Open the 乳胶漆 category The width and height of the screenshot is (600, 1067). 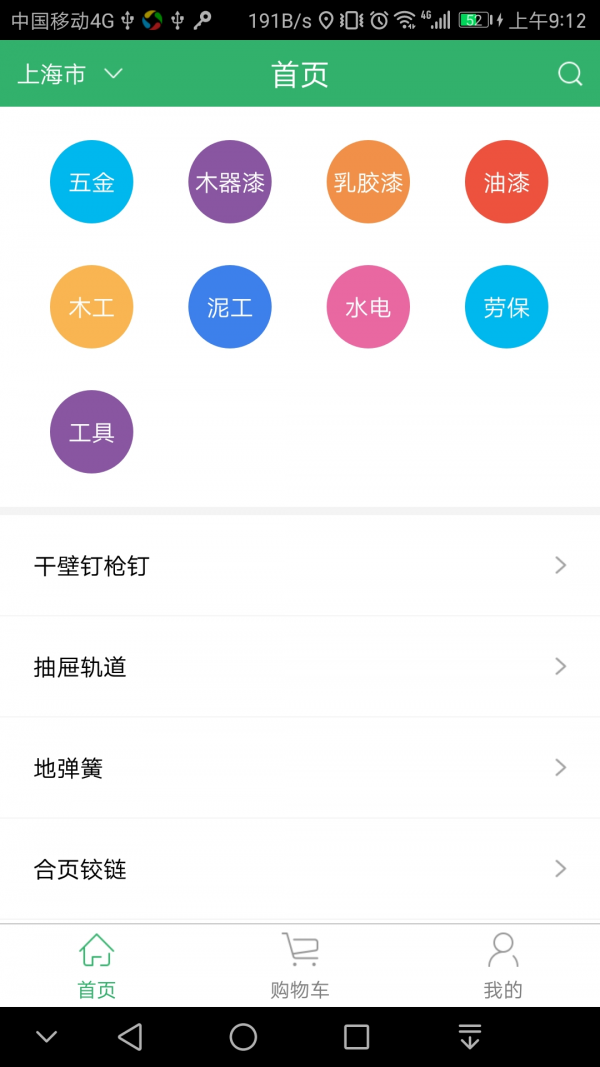tap(368, 182)
